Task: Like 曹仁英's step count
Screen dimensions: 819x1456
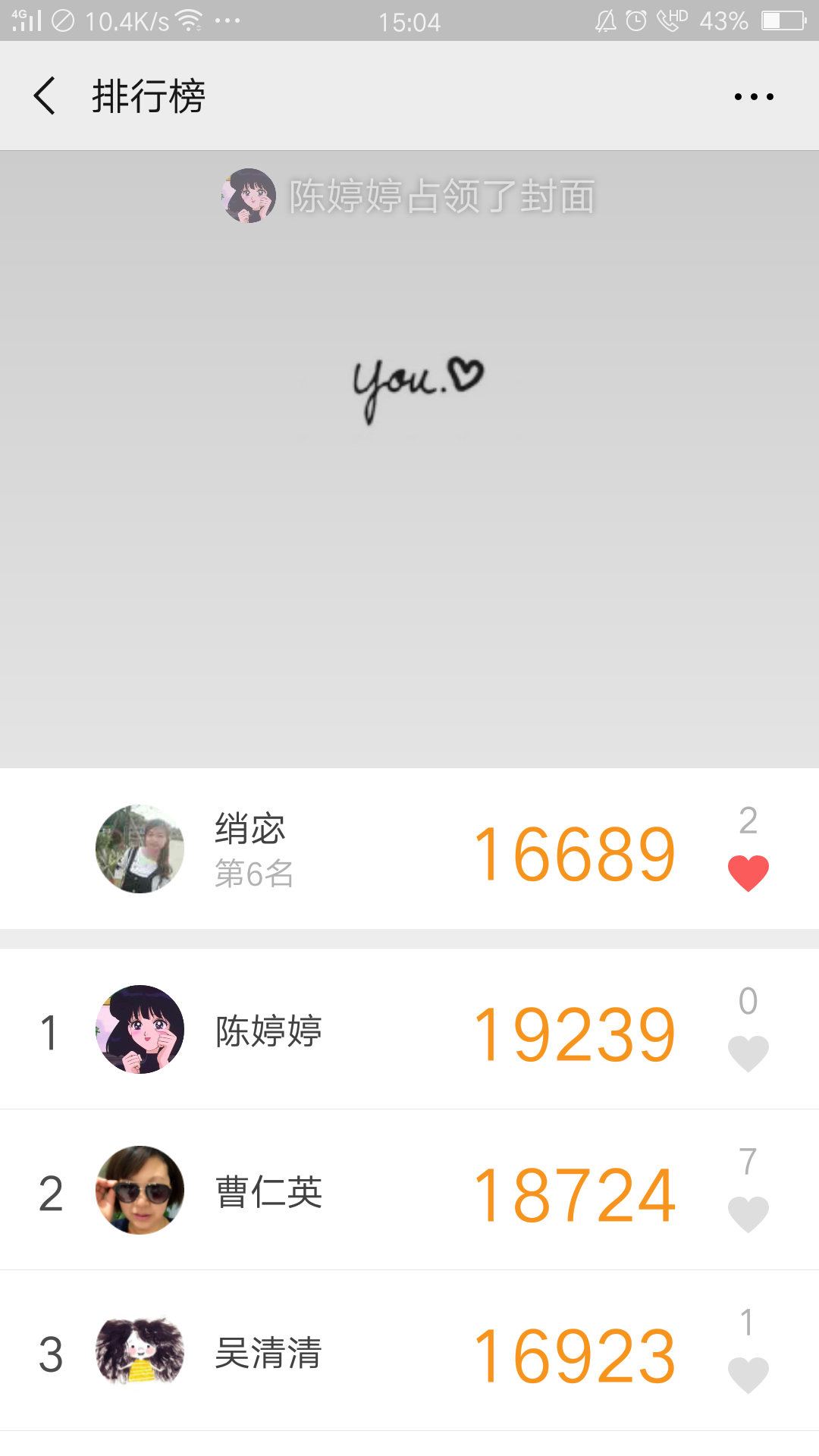Action: tap(748, 1214)
